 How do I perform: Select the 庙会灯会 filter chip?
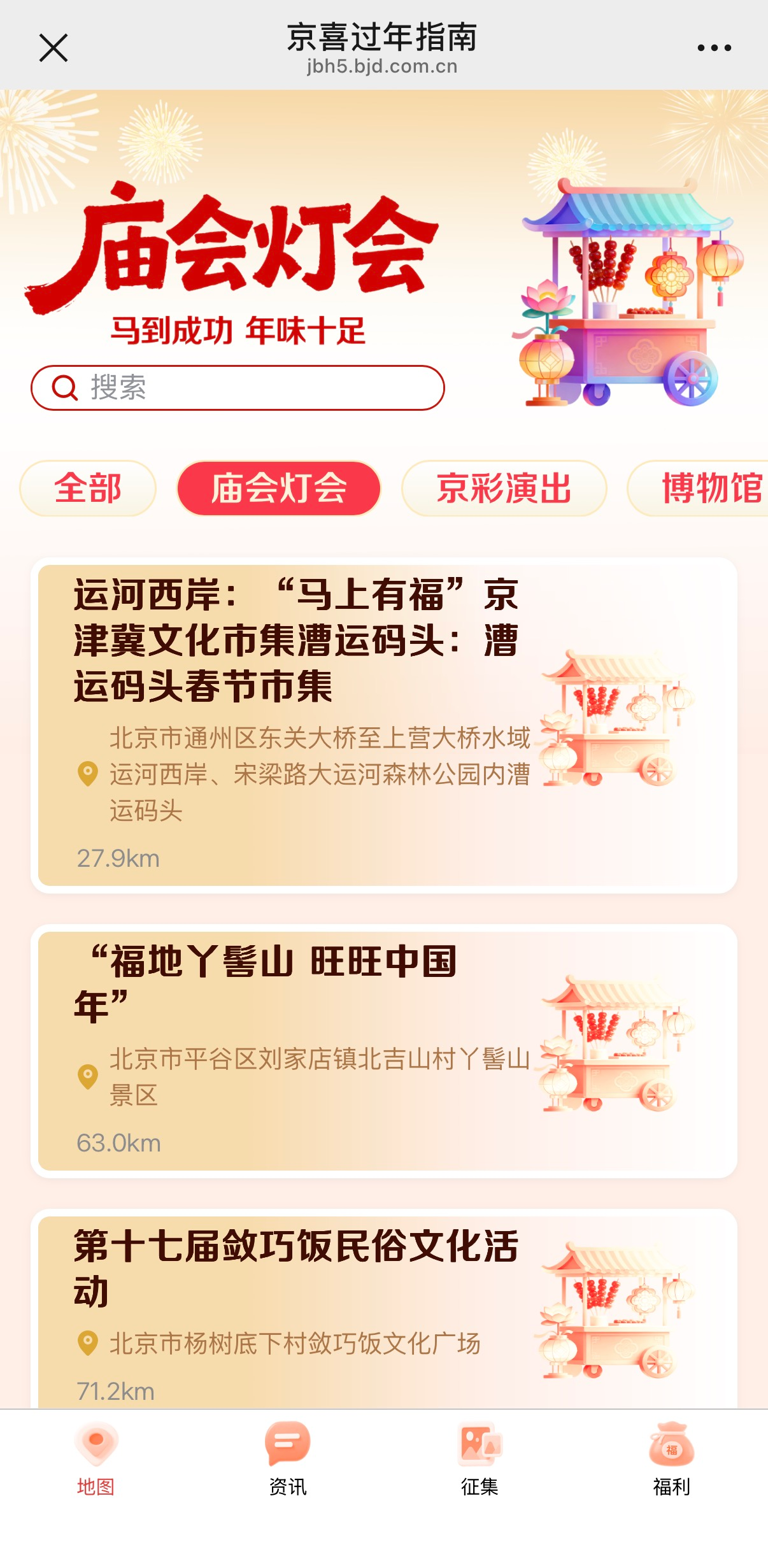point(279,488)
